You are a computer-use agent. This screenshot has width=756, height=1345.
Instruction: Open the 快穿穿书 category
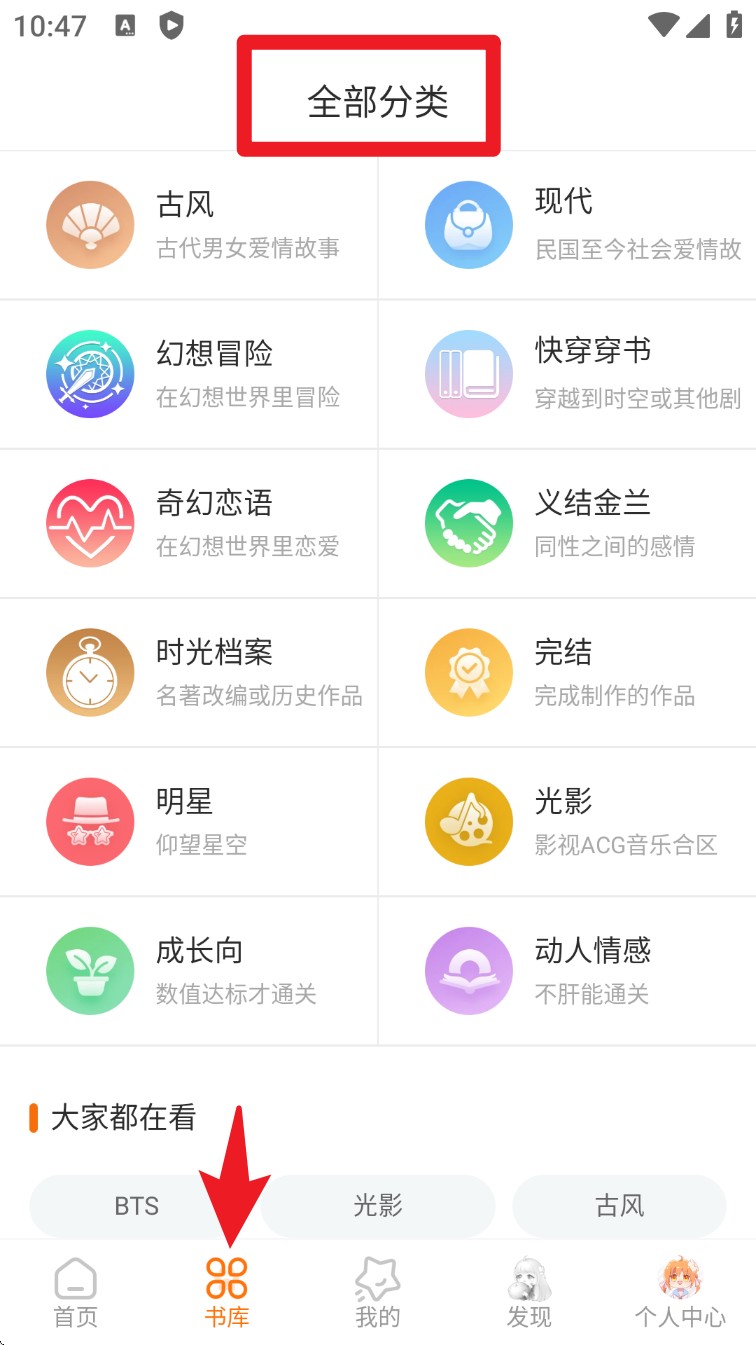(568, 374)
